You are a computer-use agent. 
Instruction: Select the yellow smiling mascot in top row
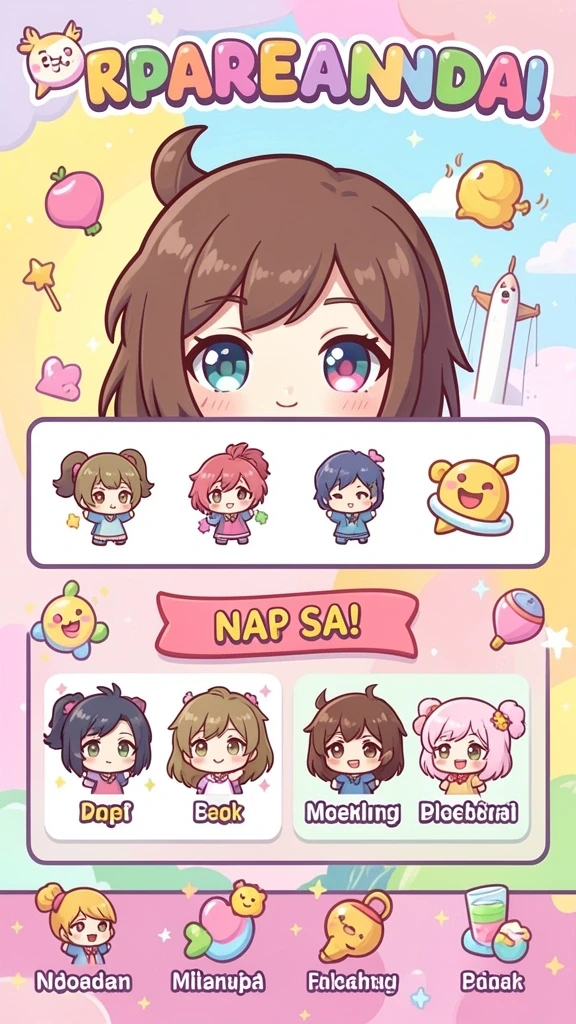pos(472,493)
